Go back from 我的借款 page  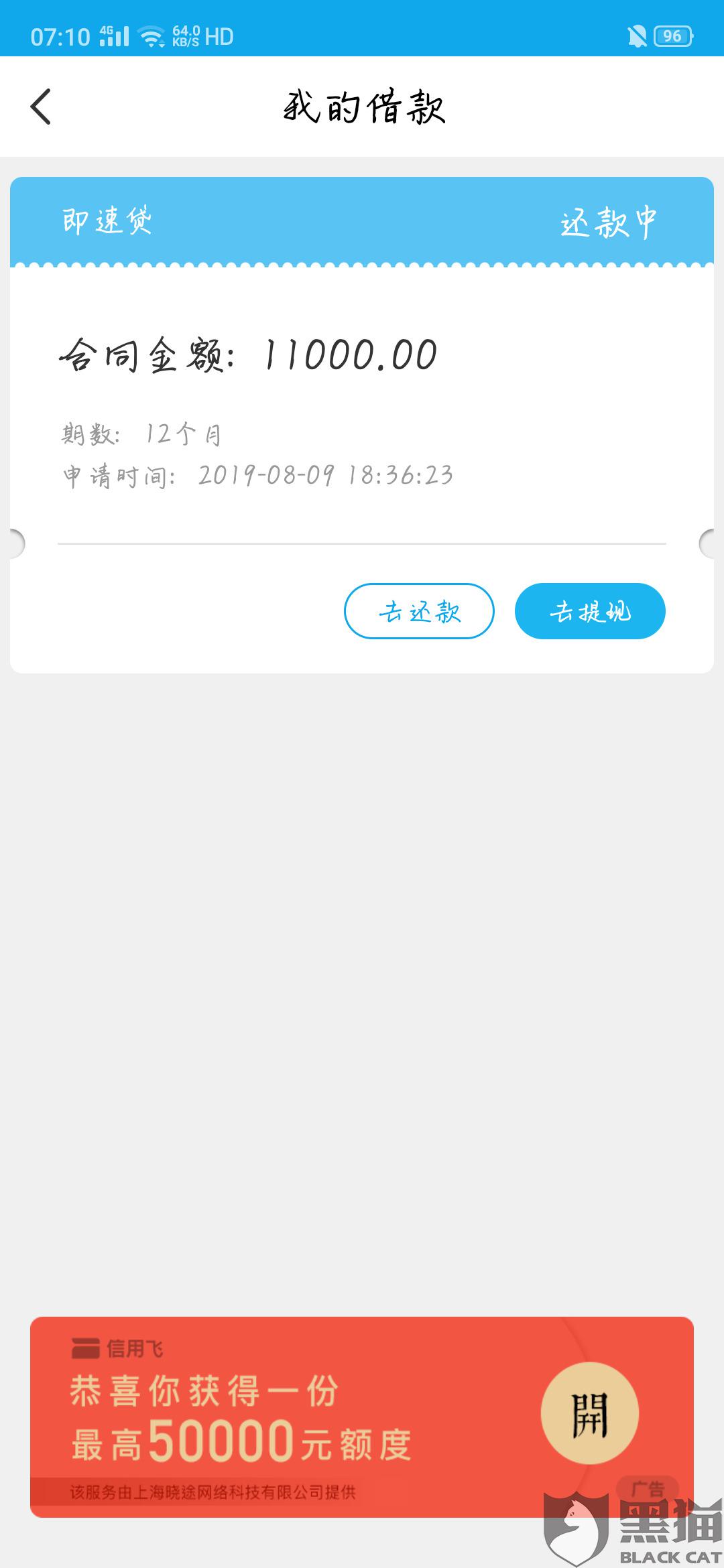41,107
